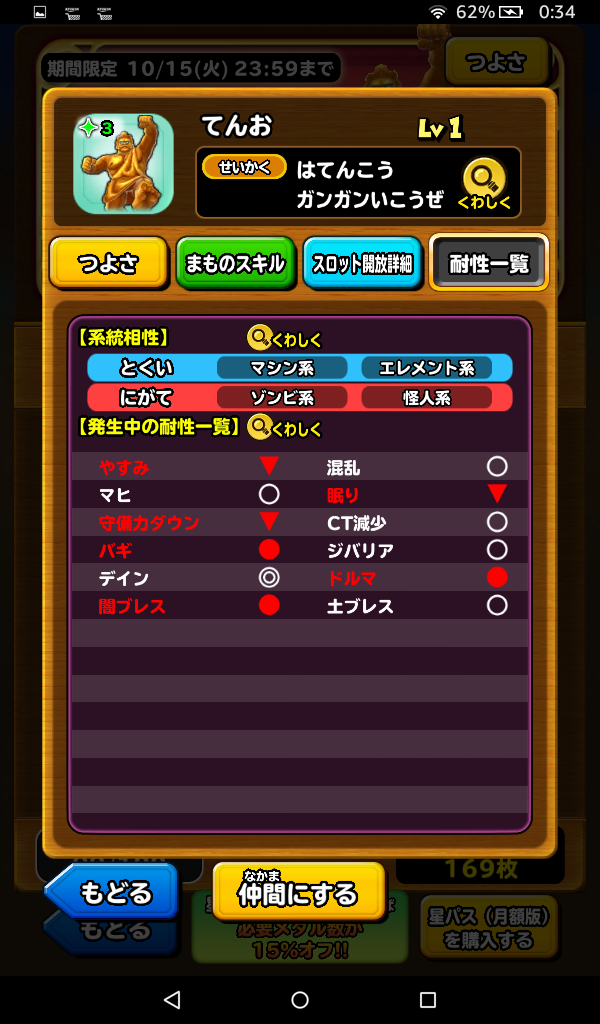Tap くわしく next to せいかく
This screenshot has height=1024, width=600.
tap(484, 184)
